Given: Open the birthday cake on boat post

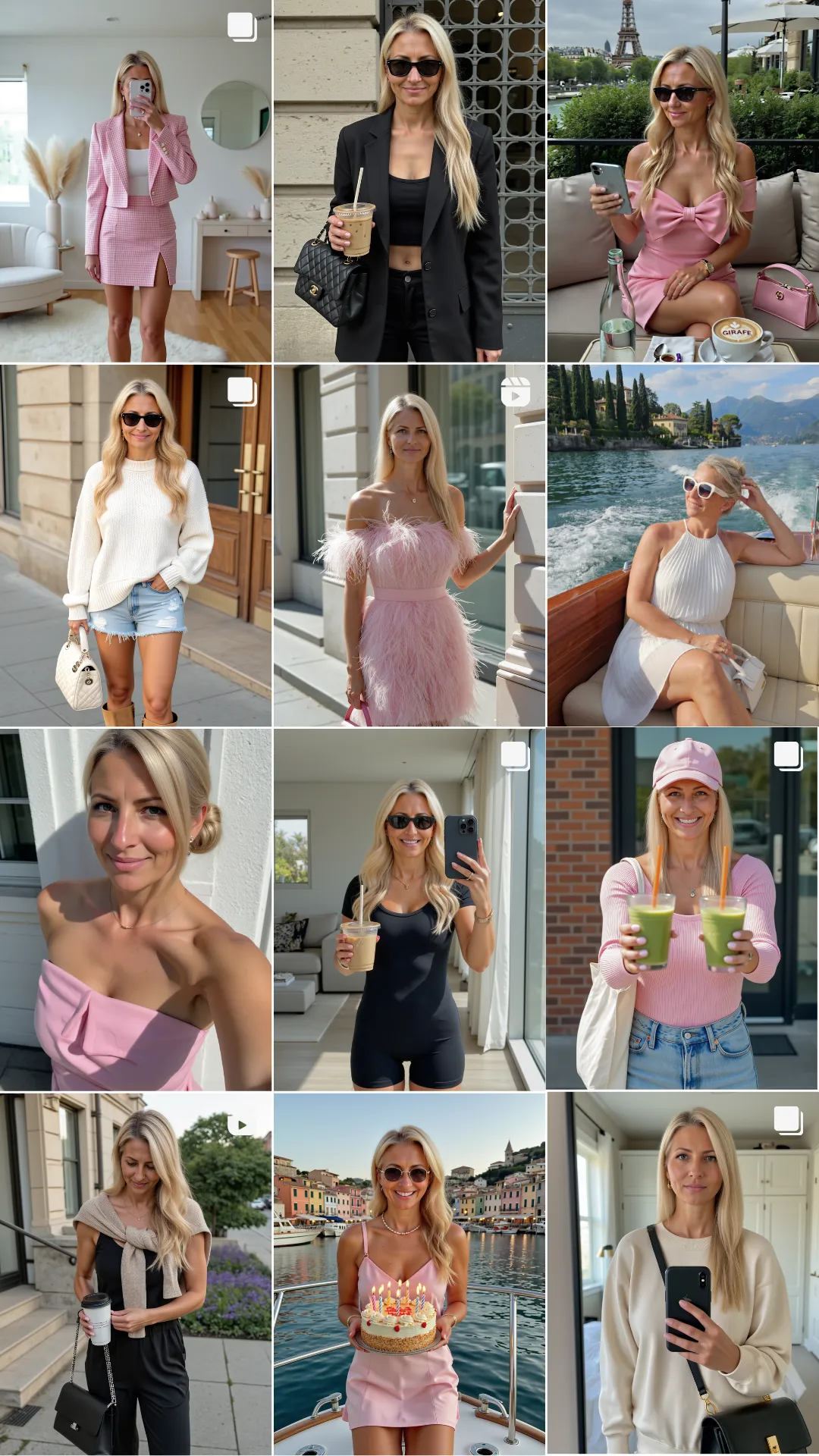Looking at the screenshot, I should pyautogui.click(x=409, y=1274).
